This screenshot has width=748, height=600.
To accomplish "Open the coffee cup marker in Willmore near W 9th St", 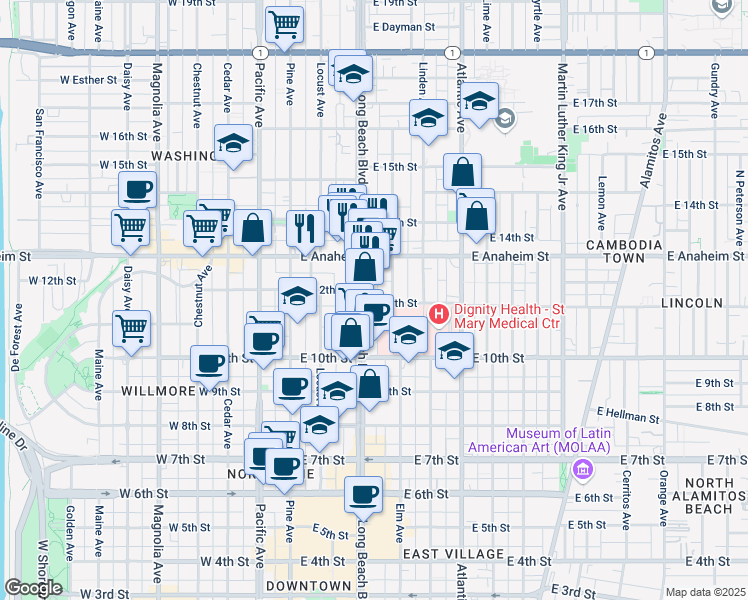I will [209, 363].
